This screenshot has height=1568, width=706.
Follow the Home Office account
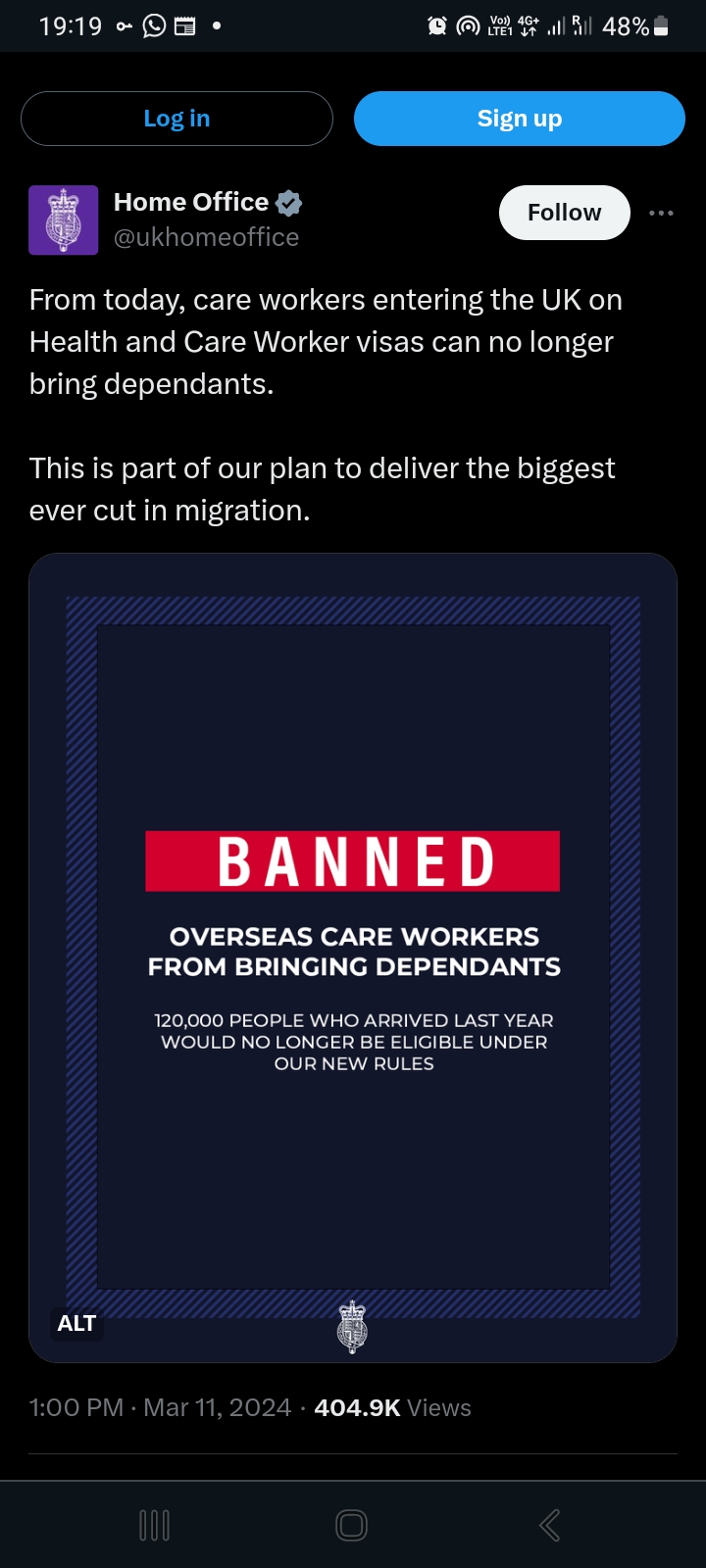pos(564,213)
